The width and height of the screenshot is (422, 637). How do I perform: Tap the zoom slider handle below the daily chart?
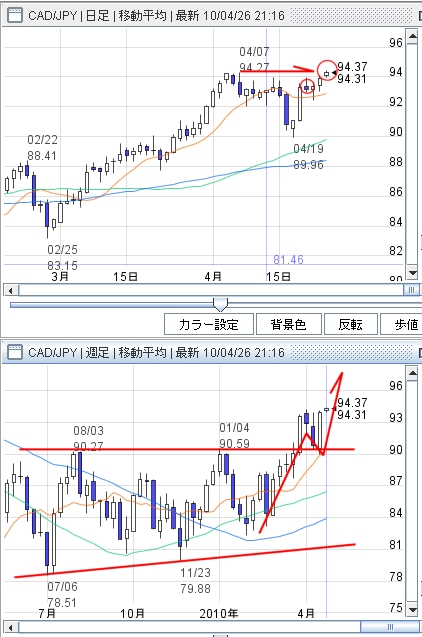(220, 304)
